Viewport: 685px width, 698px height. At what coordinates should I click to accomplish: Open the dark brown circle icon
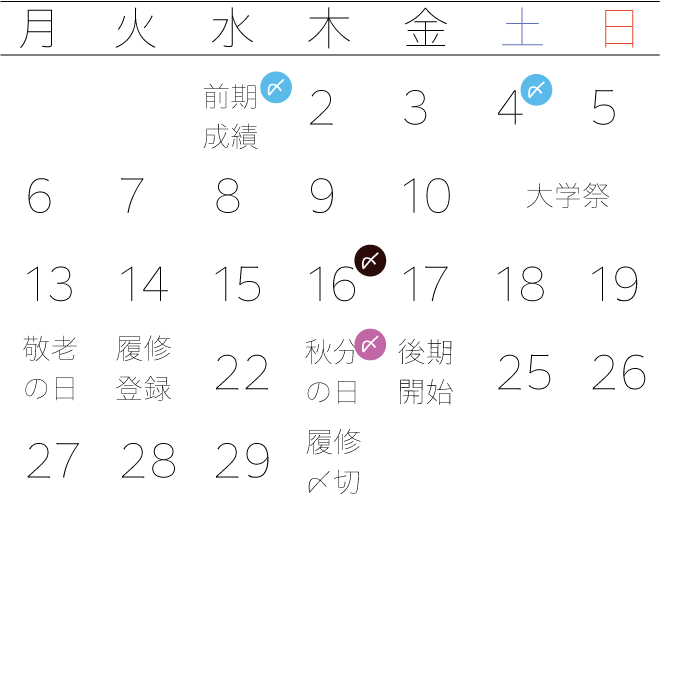pos(370,261)
